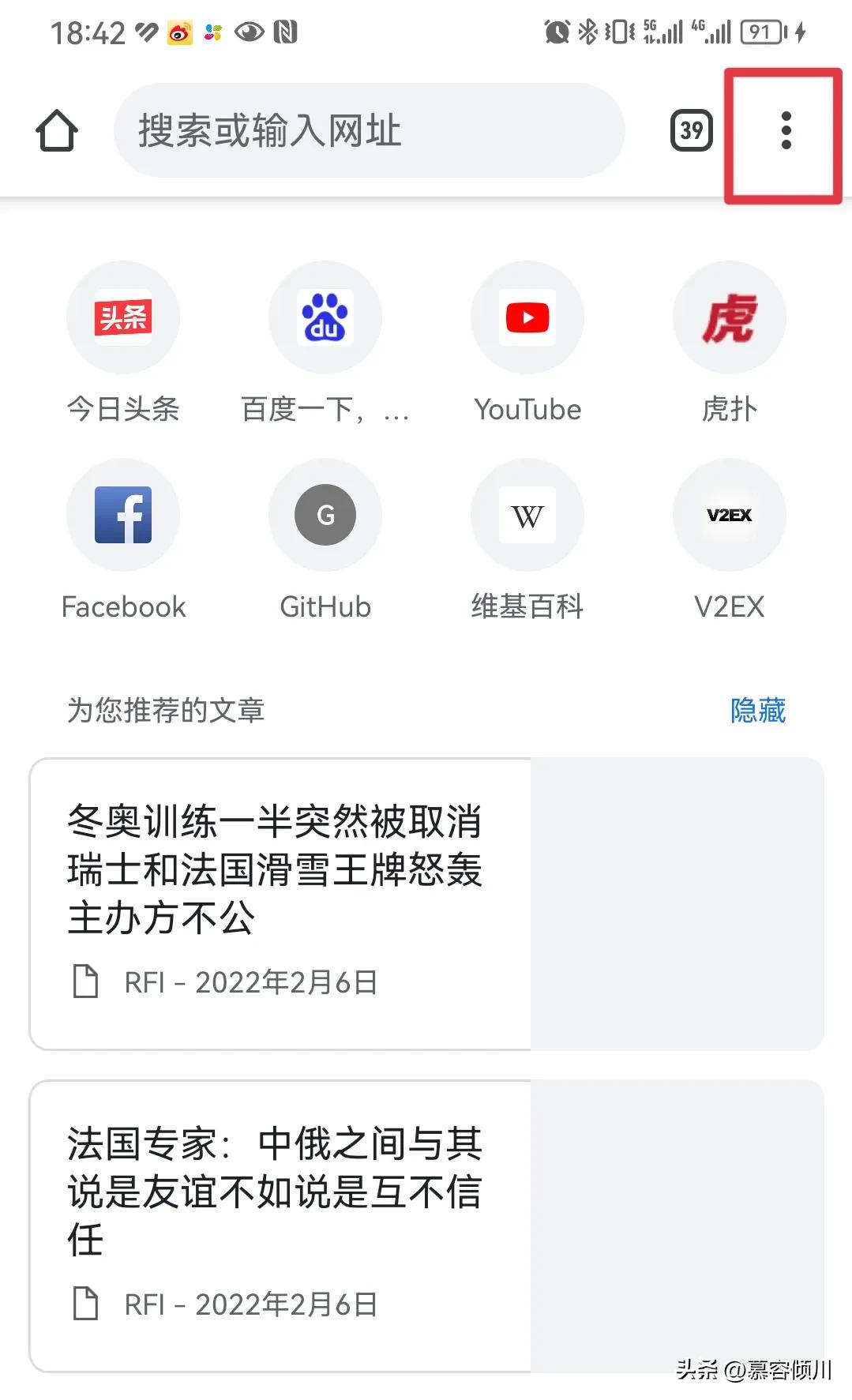Open the tab switcher showing 39 tabs
This screenshot has height=1400, width=852.
691,130
